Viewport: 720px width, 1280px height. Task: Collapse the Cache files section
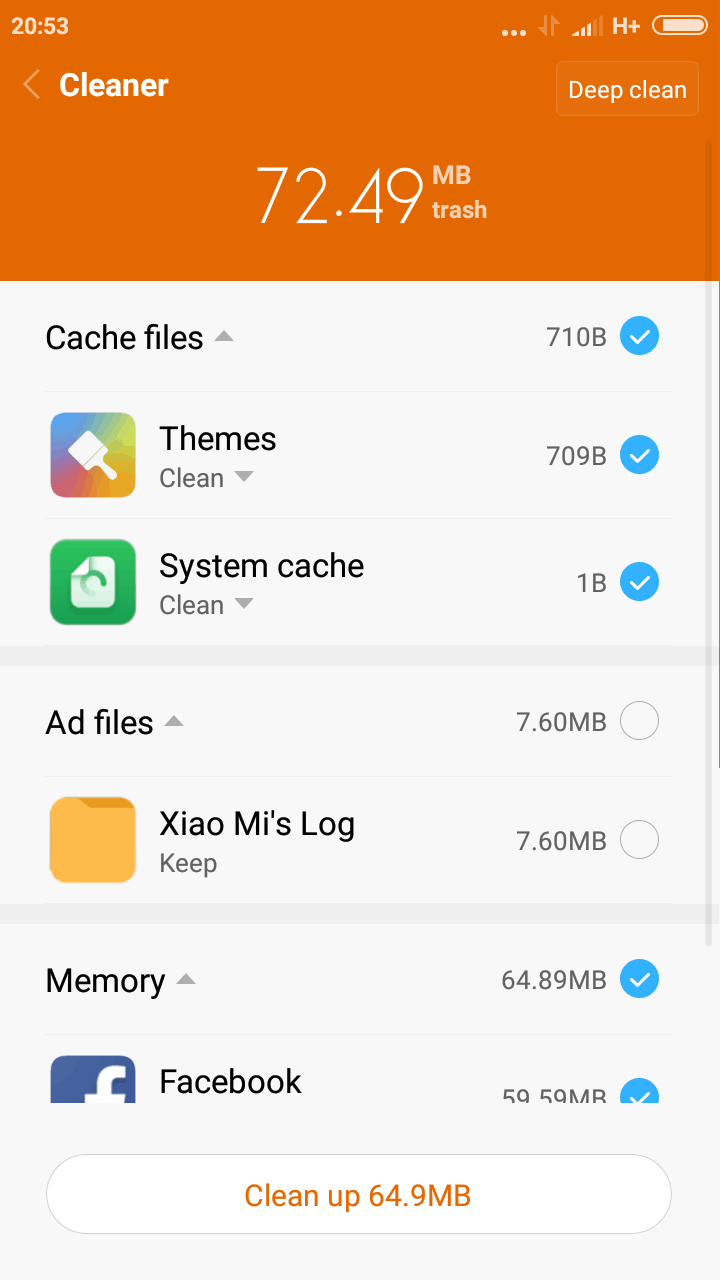224,338
